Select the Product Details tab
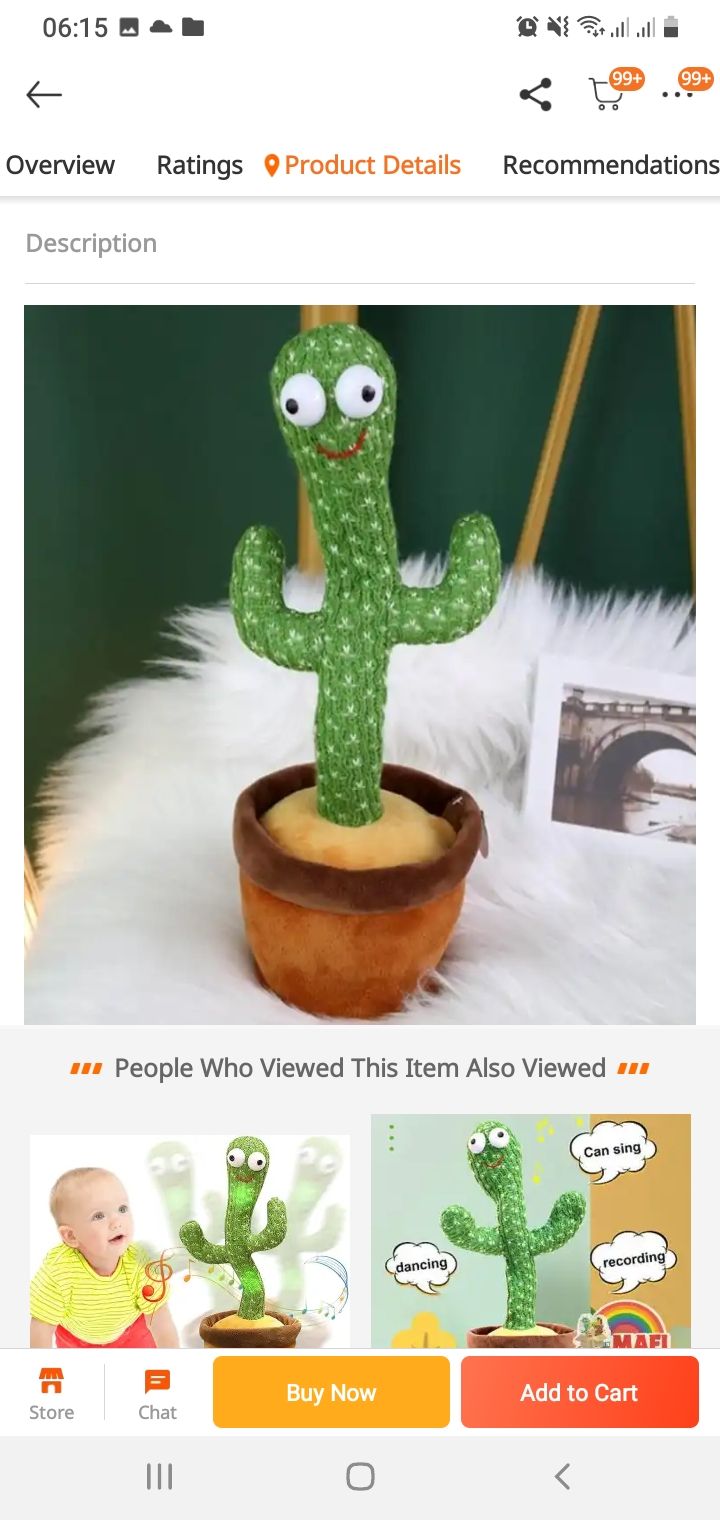This screenshot has width=720, height=1520. click(x=362, y=165)
